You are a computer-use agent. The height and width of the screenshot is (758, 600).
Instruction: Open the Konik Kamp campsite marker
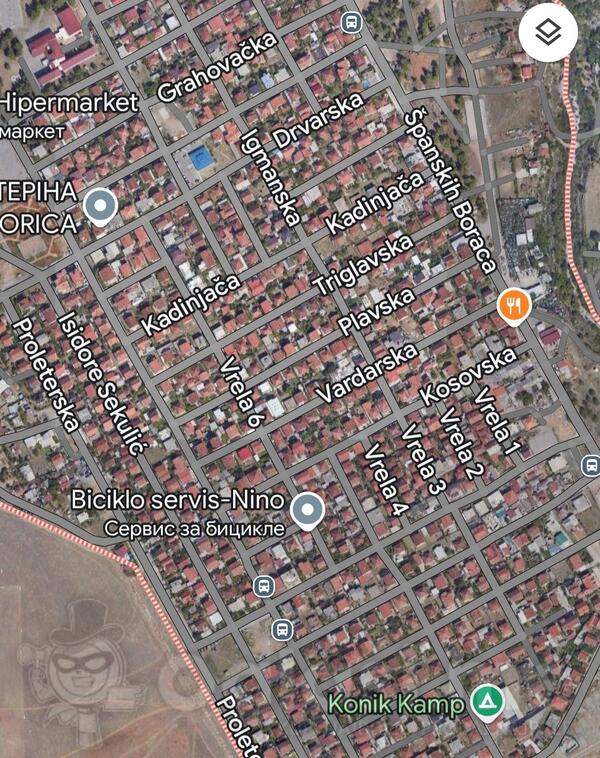pyautogui.click(x=486, y=701)
